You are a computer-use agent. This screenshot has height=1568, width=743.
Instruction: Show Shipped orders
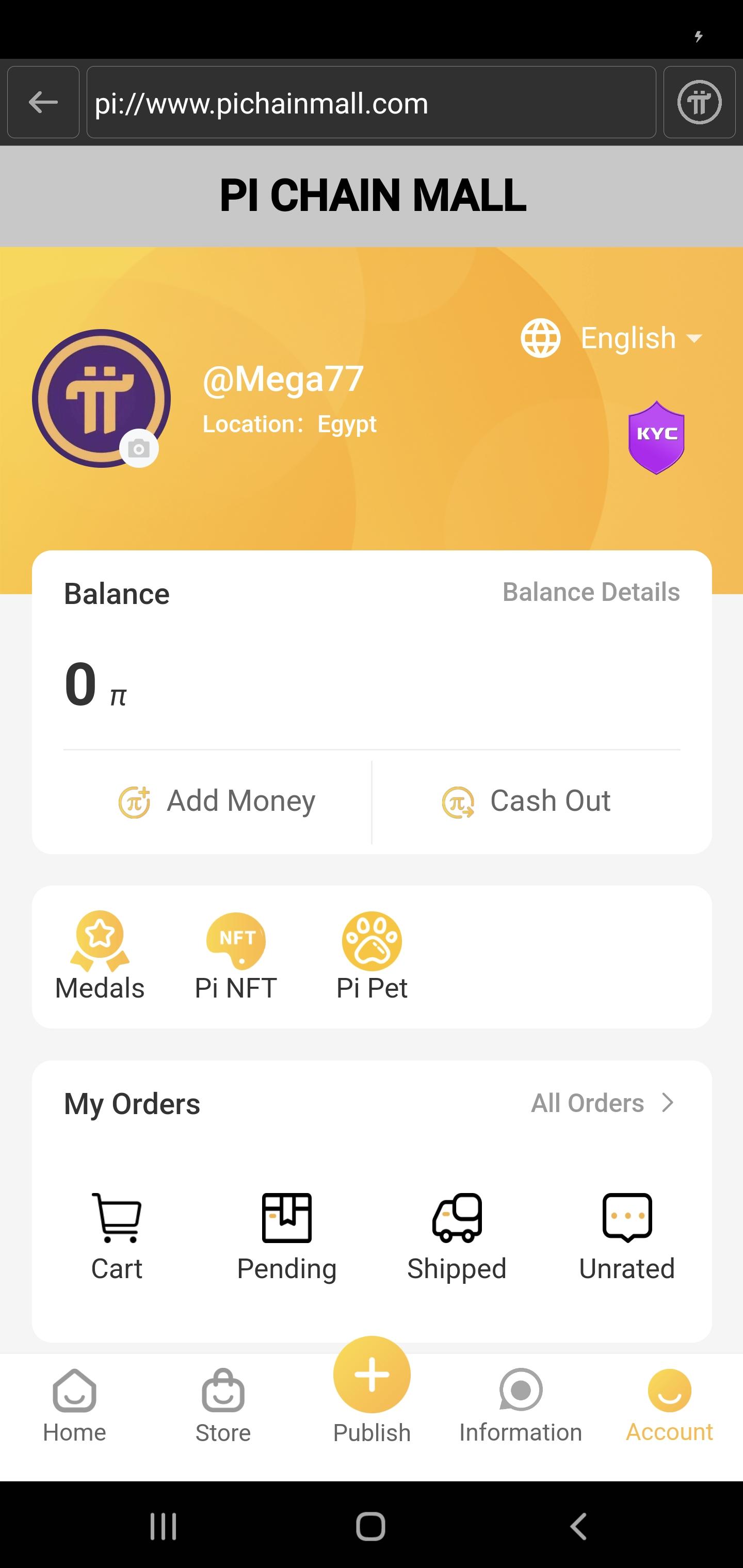tap(457, 1237)
